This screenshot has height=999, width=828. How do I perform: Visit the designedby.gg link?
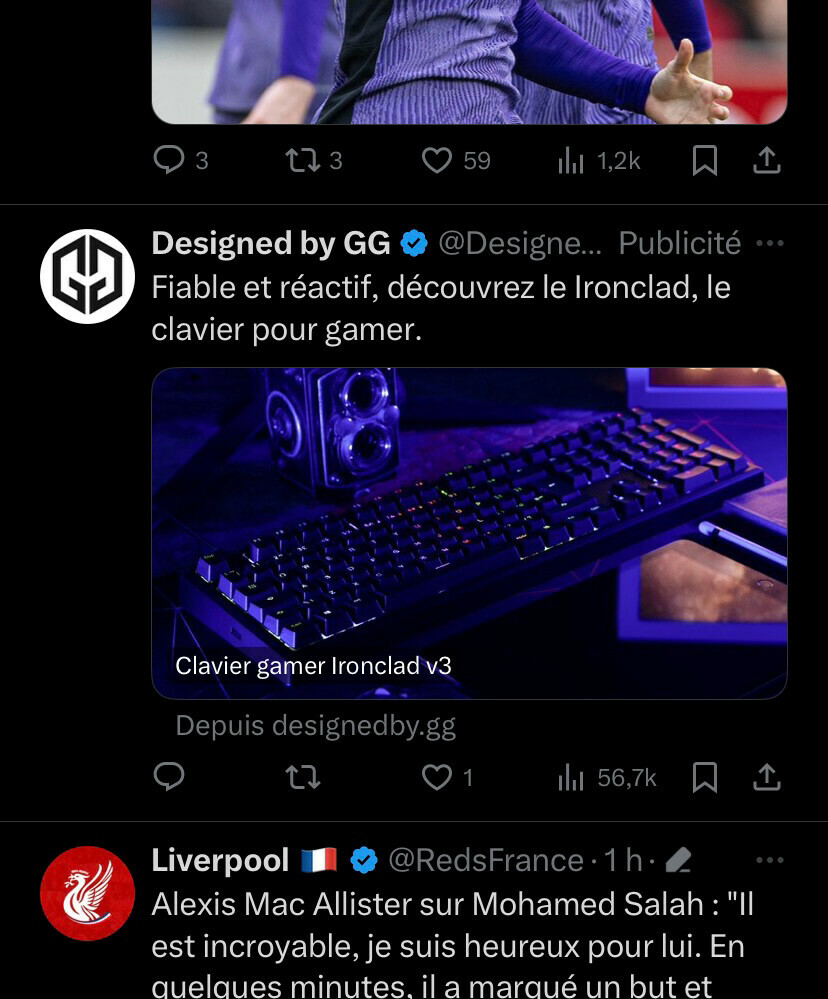coord(316,725)
